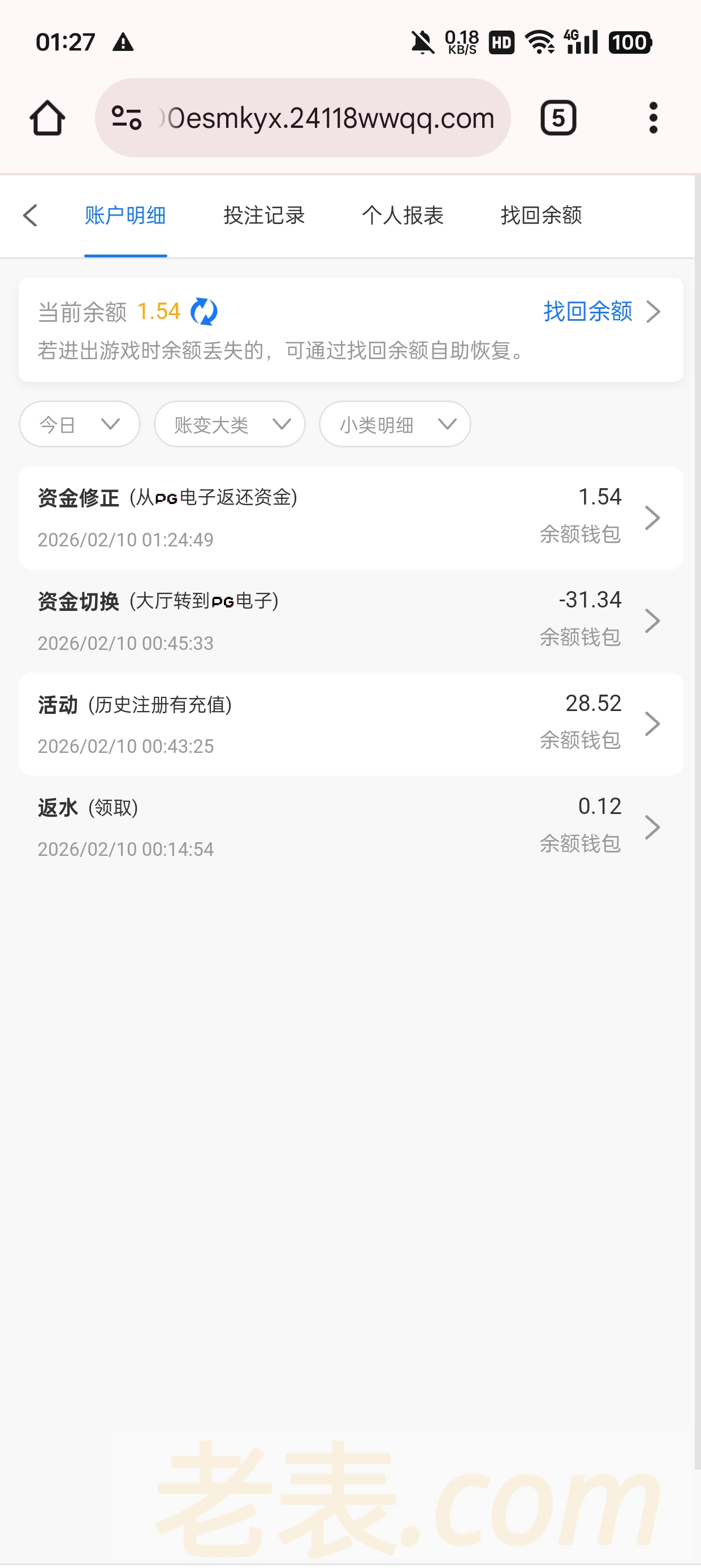Screen dimensions: 701x1568
Task: Open the 找回余额 link in the balance card
Action: (x=600, y=312)
